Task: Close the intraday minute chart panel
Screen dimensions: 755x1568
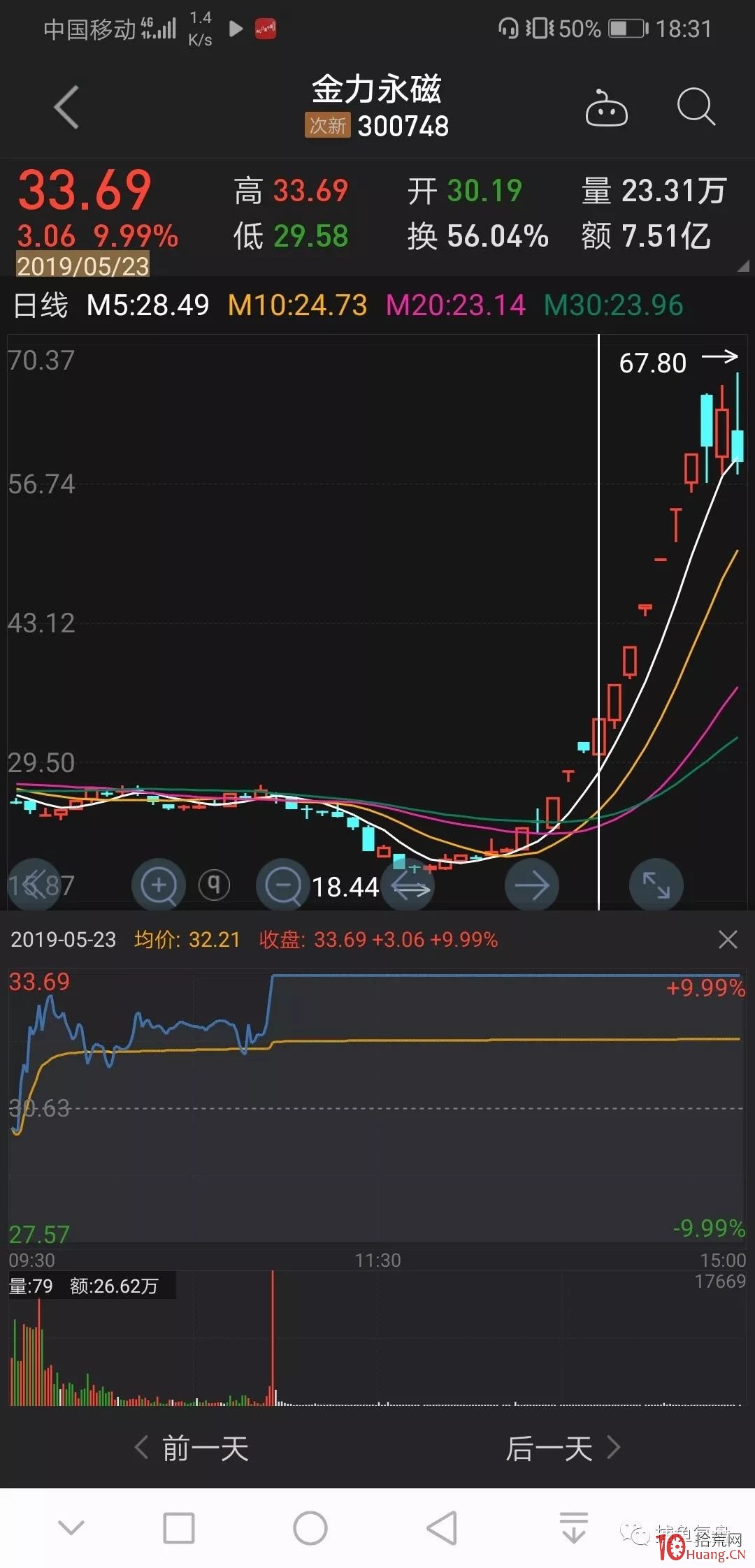Action: (x=727, y=940)
